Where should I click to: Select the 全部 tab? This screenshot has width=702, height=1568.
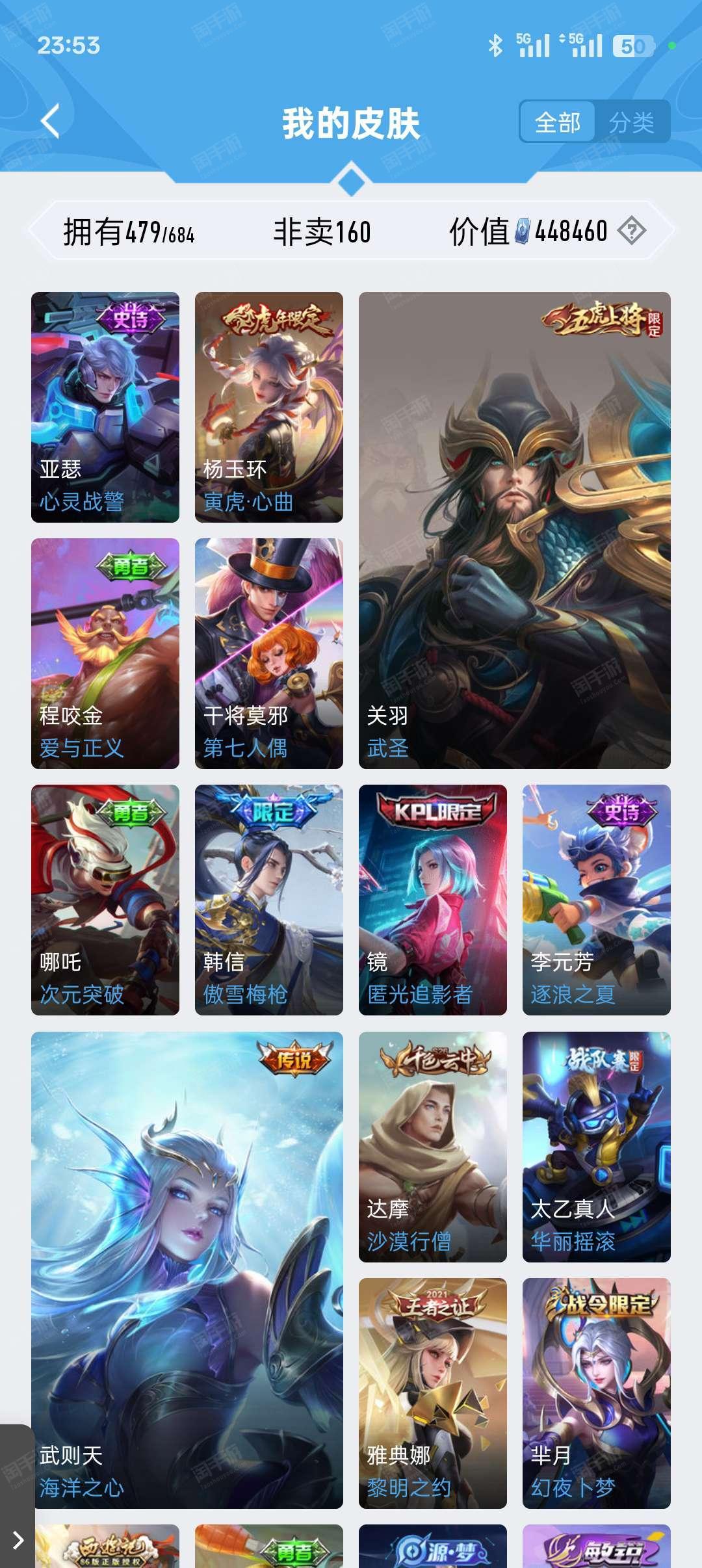pos(557,122)
